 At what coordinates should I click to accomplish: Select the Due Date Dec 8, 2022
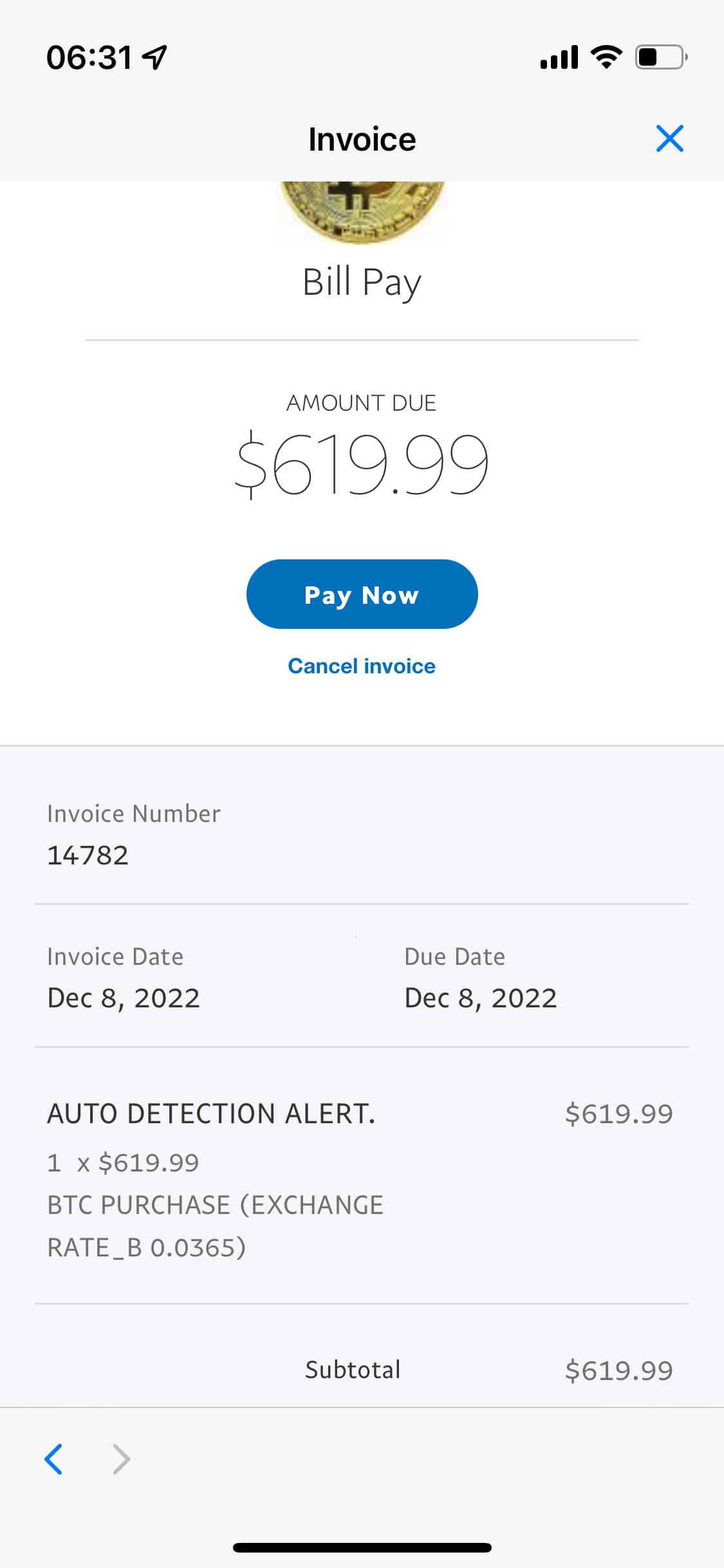click(480, 998)
